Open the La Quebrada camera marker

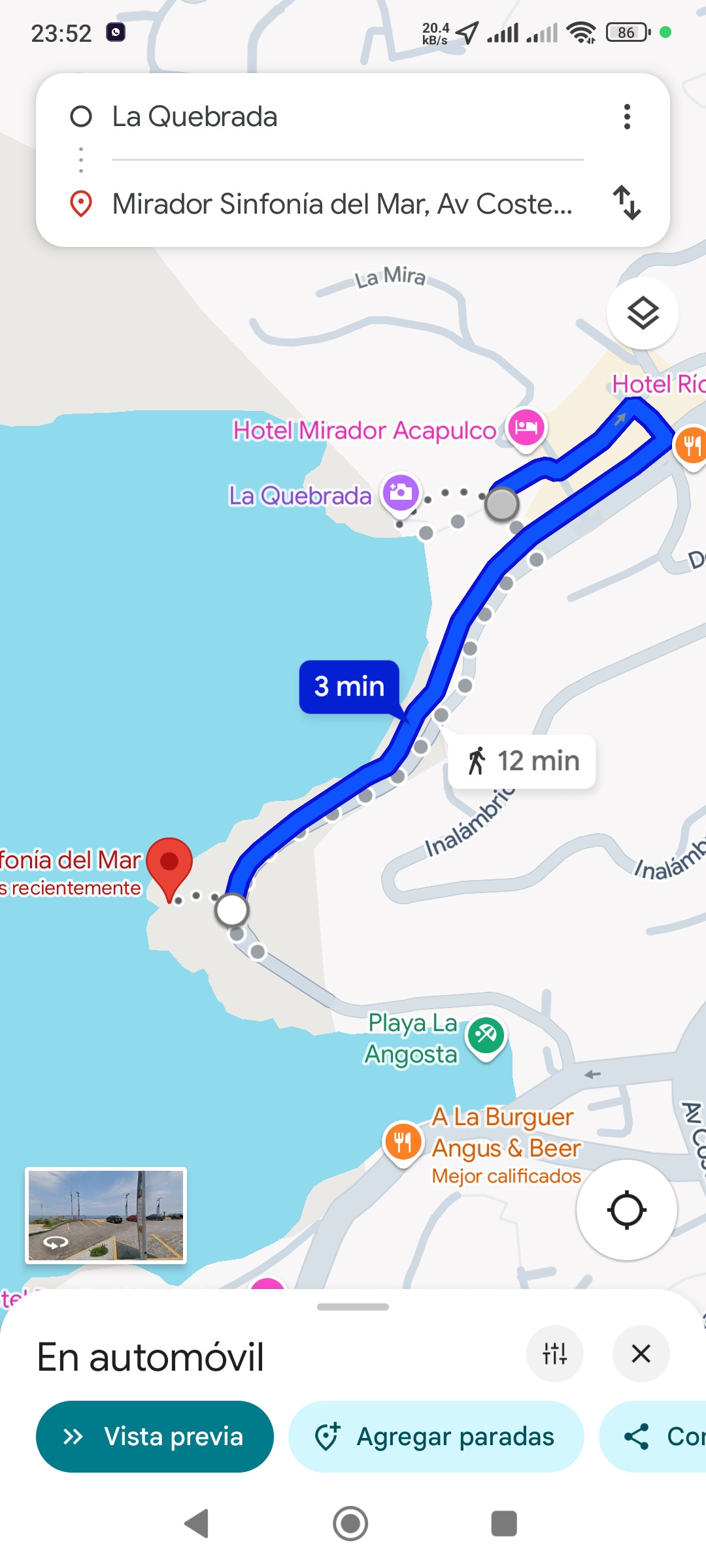401,493
